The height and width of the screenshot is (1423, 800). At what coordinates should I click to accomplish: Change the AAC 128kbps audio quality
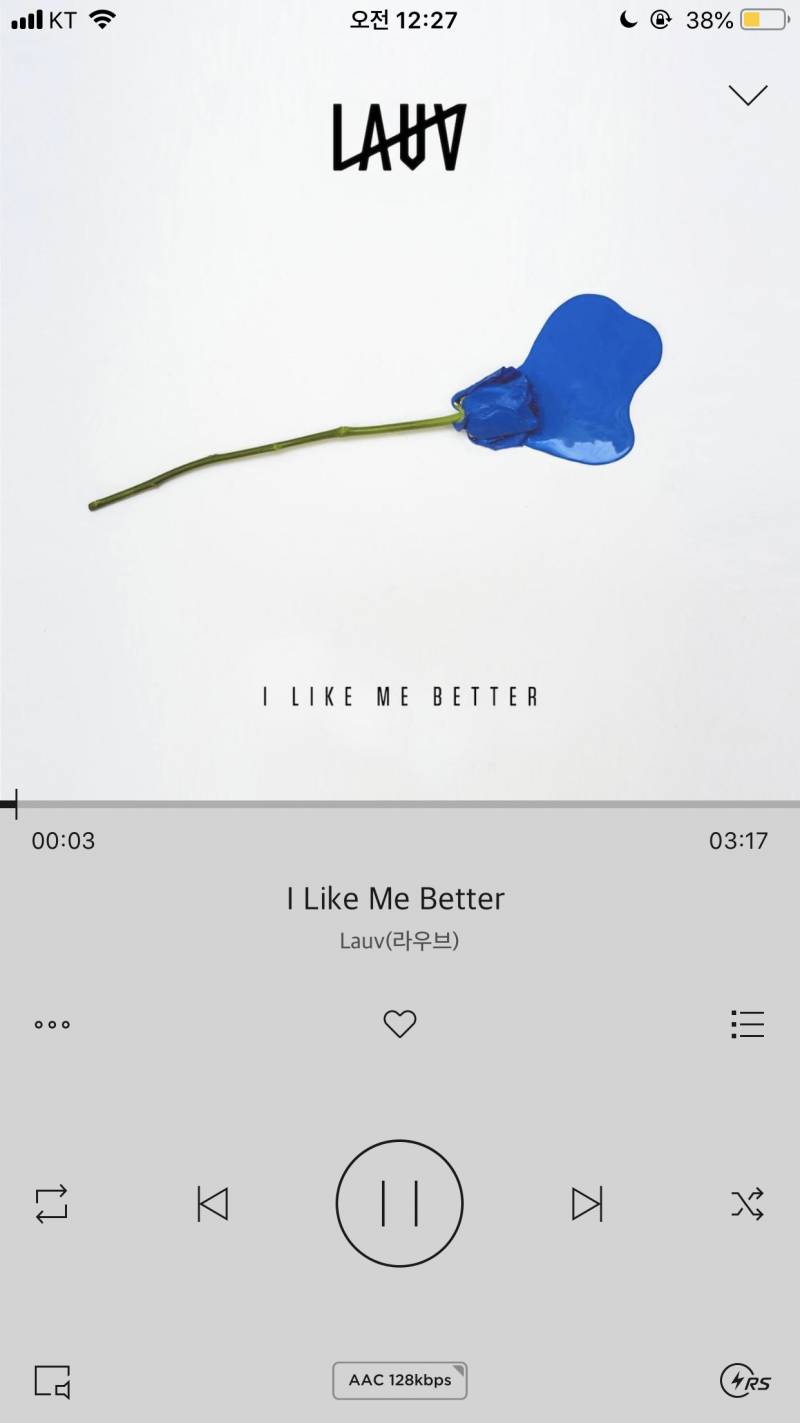(x=399, y=1381)
